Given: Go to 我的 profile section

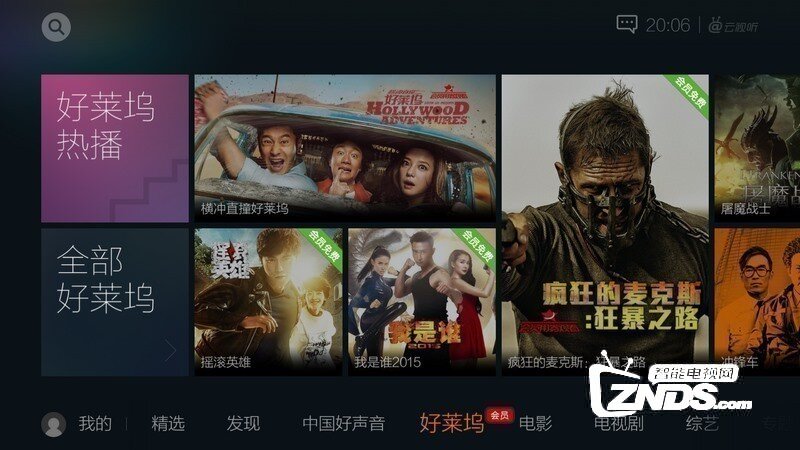Looking at the screenshot, I should [x=78, y=424].
